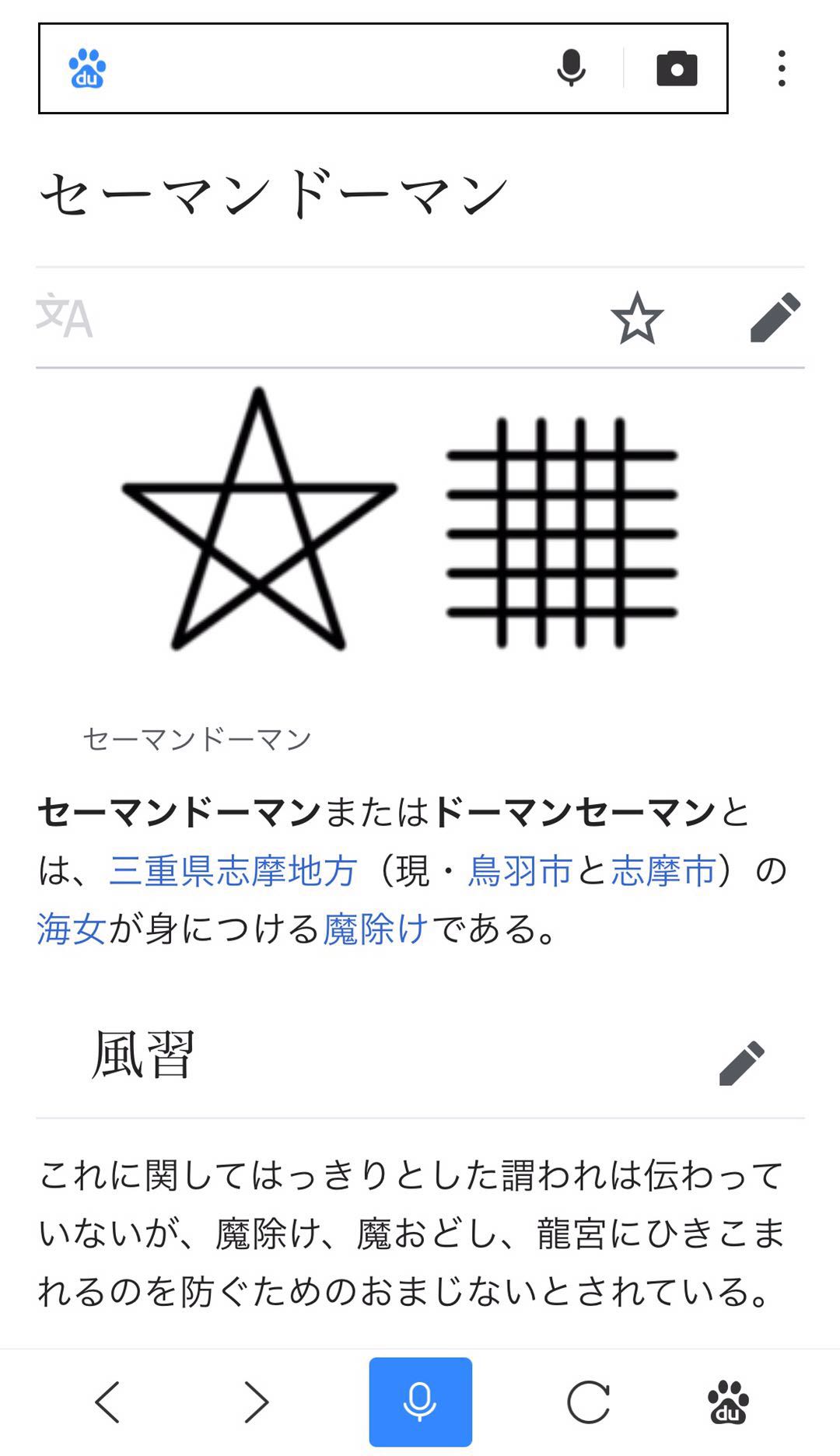Reload the current page
This screenshot has height=1456, width=840.
(x=588, y=1402)
